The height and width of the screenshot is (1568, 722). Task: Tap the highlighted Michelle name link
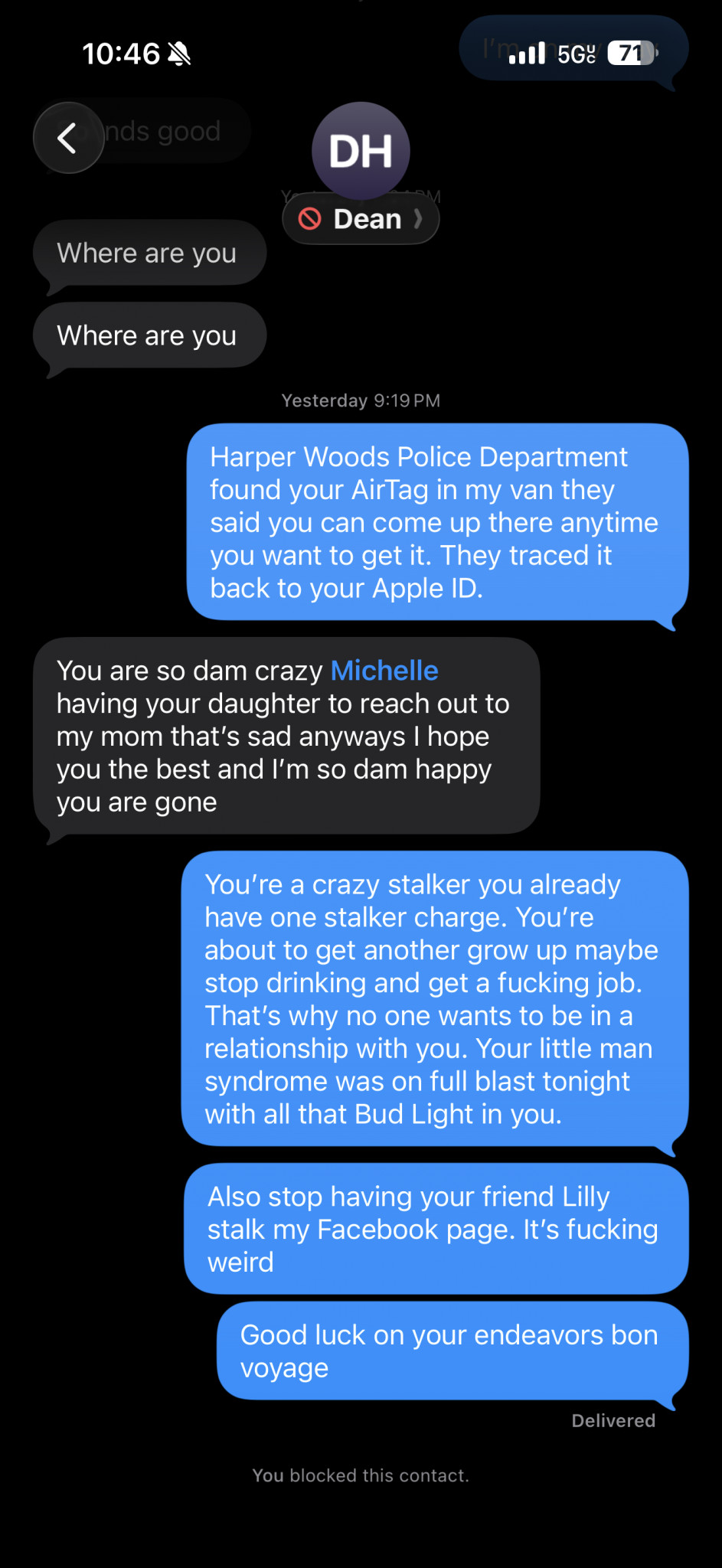[x=384, y=671]
